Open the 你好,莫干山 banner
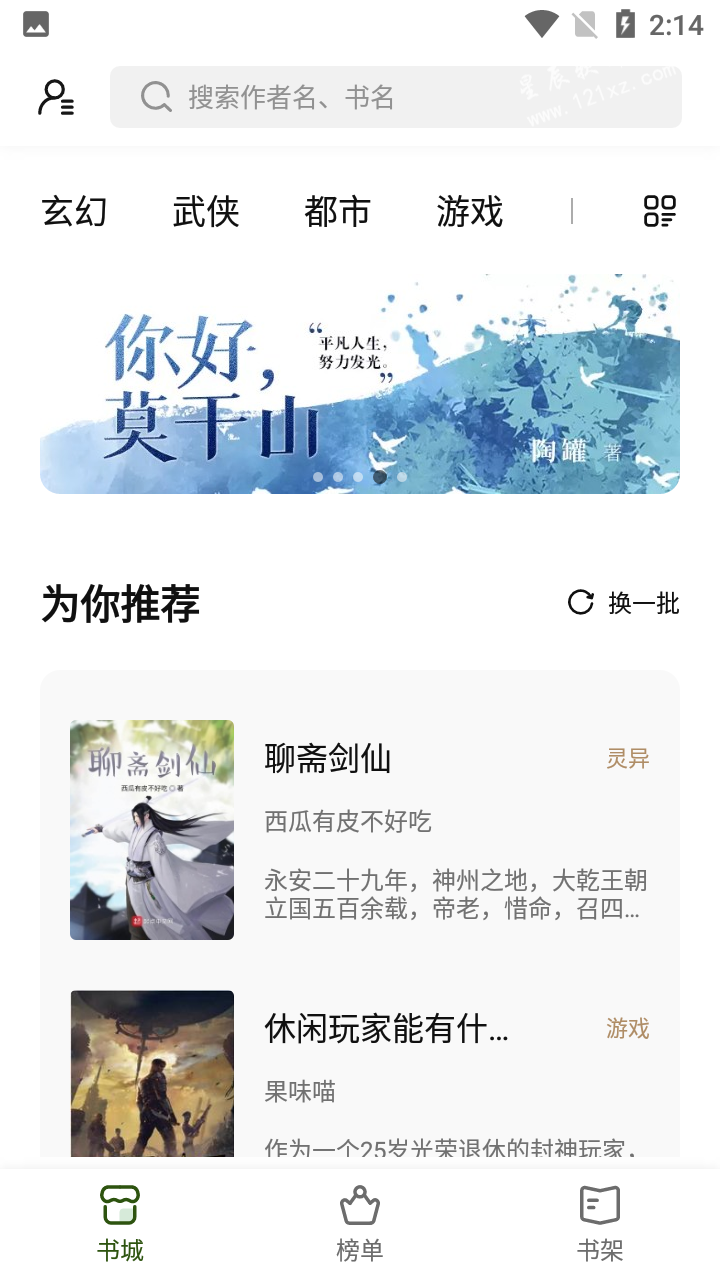 [x=360, y=384]
